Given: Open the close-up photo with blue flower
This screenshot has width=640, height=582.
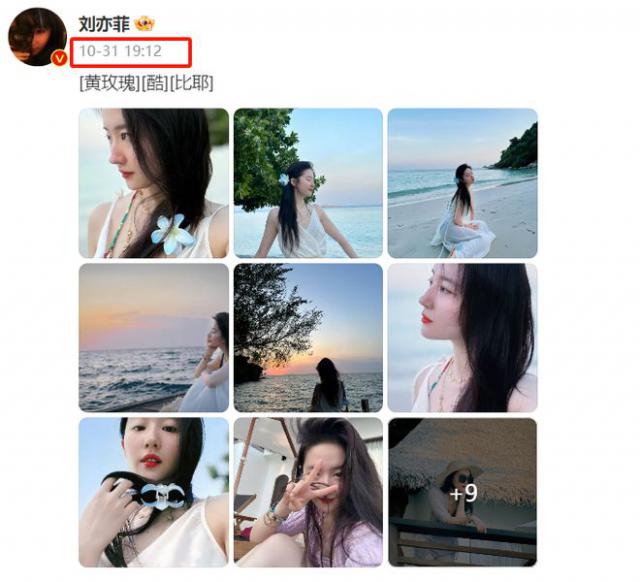Looking at the screenshot, I should (x=154, y=183).
